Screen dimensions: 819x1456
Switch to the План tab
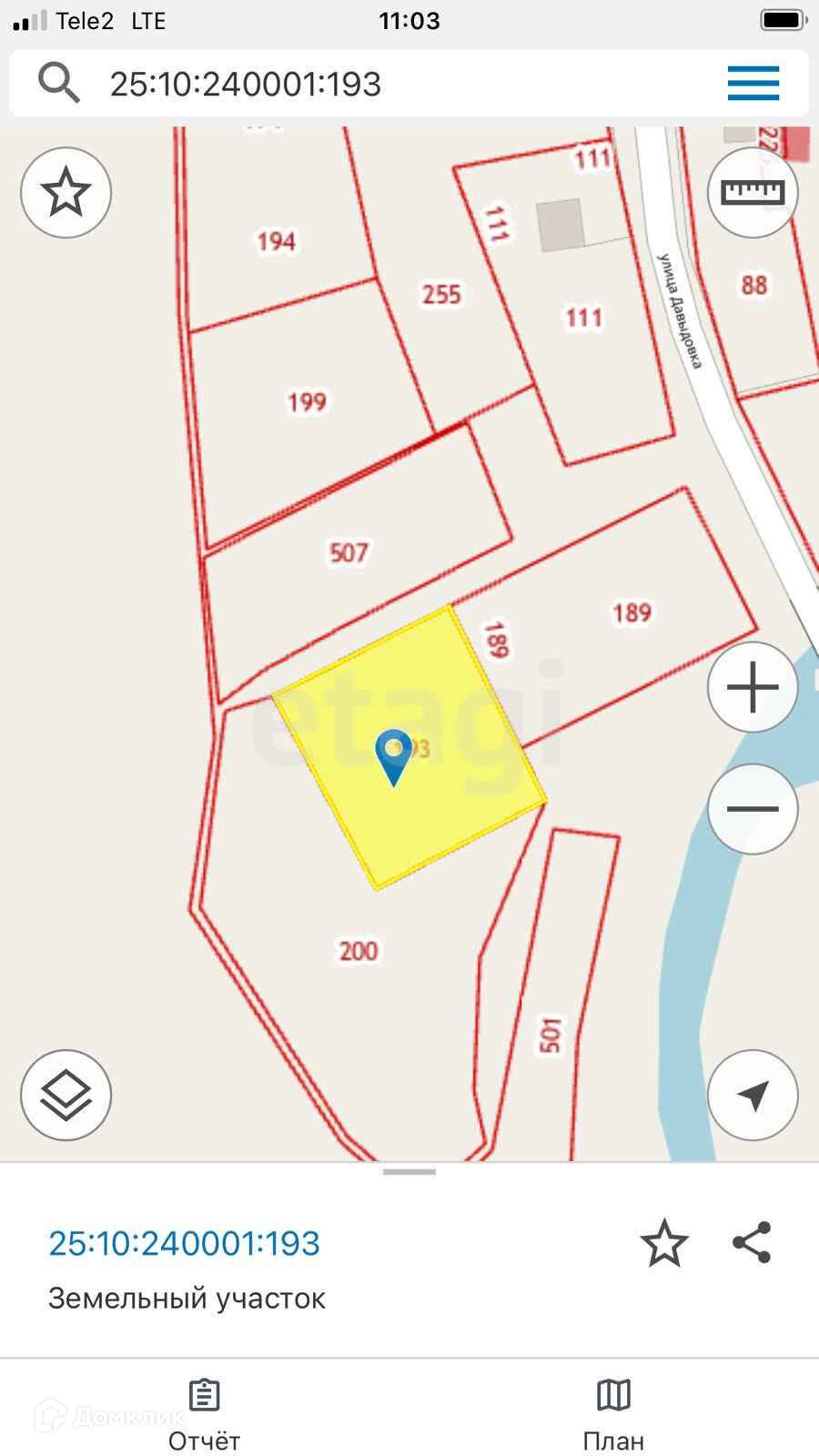point(613,1415)
